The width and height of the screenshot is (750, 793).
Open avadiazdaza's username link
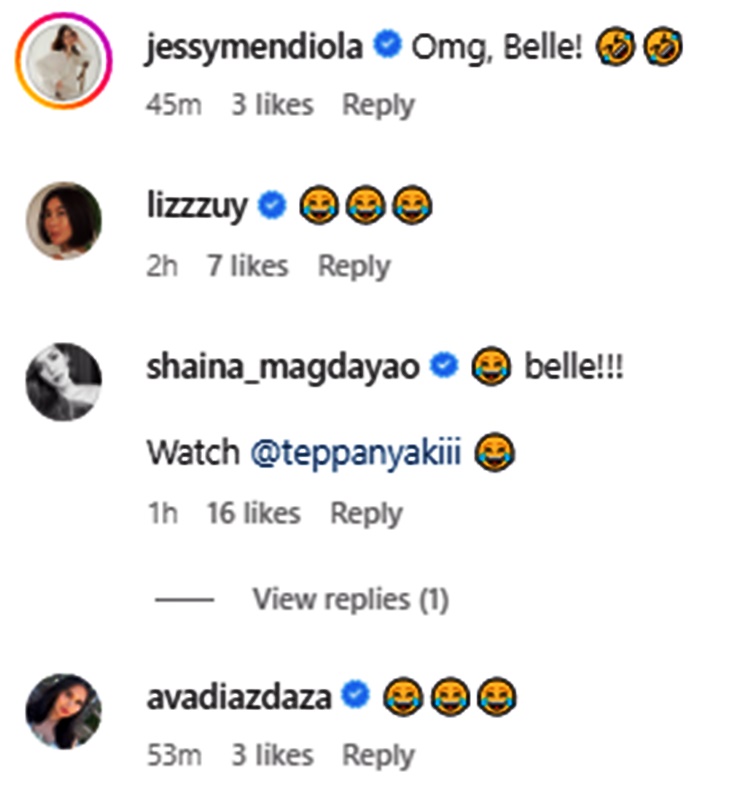[x=239, y=695]
